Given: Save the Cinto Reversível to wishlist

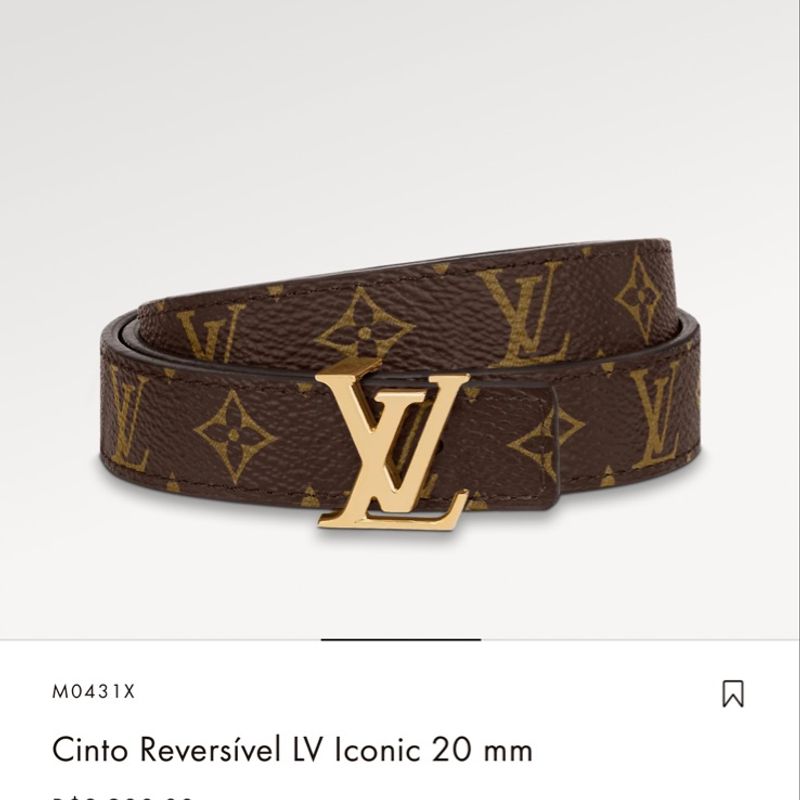Looking at the screenshot, I should point(733,693).
